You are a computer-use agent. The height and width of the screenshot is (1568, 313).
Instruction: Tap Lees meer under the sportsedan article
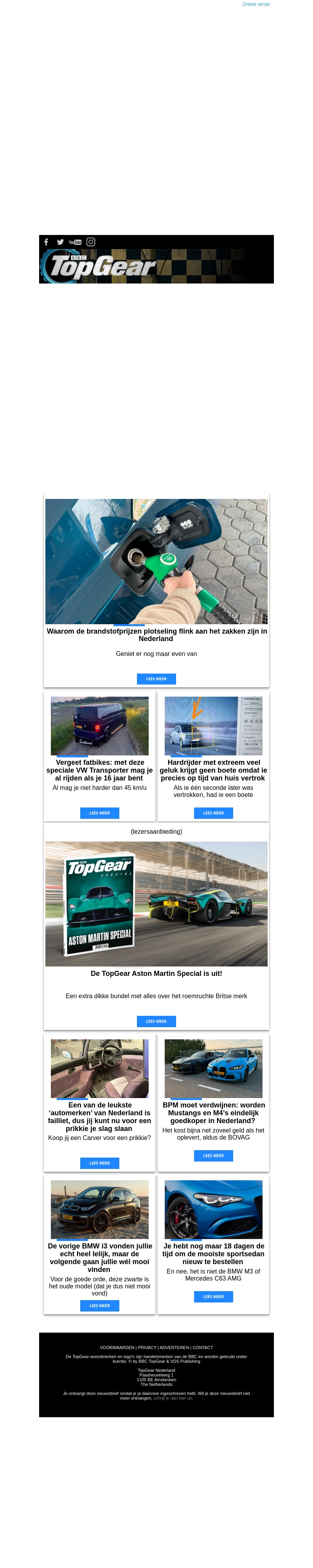(x=213, y=1297)
